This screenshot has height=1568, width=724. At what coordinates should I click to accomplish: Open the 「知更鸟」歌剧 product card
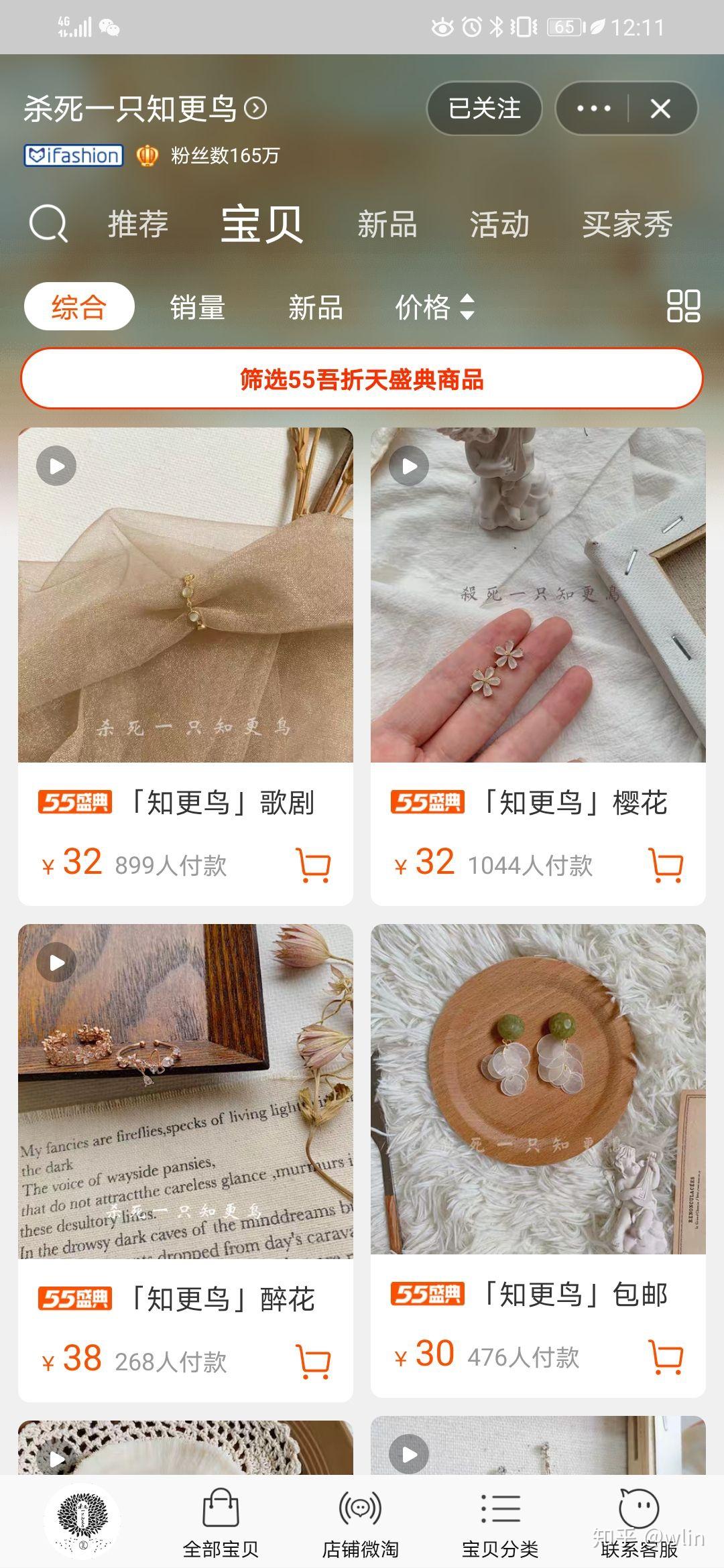point(186,596)
